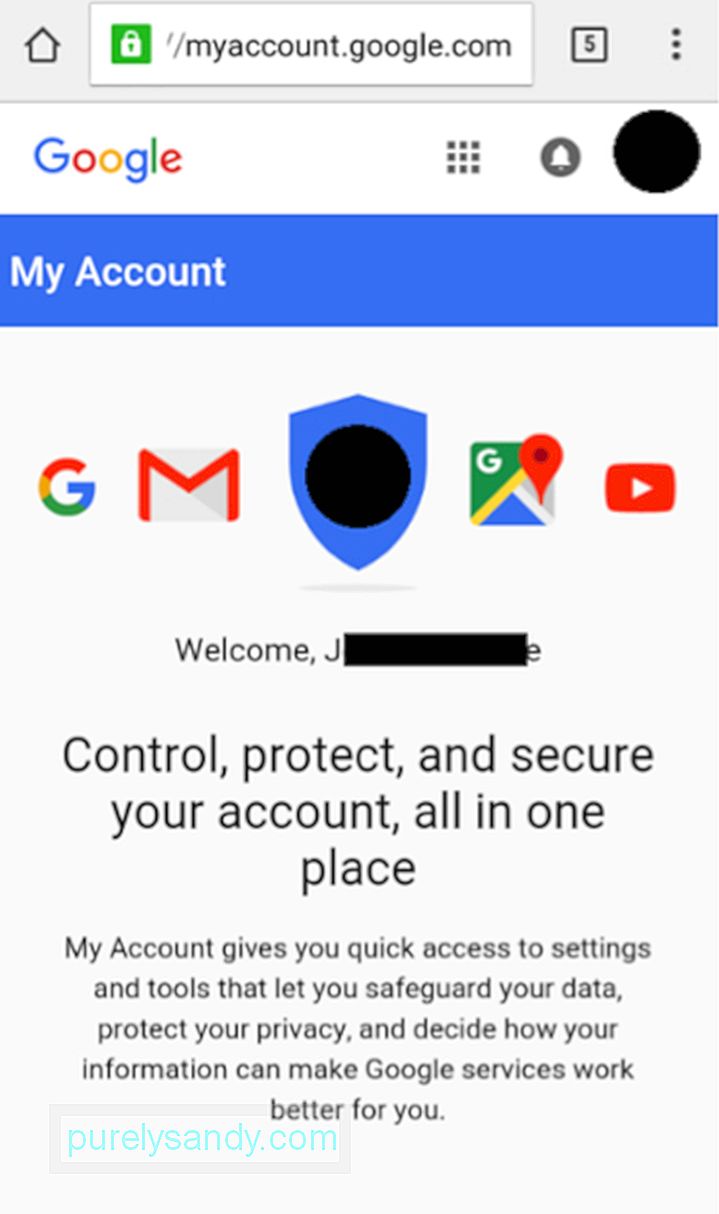Open the tab switcher showing 5 tabs
This screenshot has width=719, height=1214.
click(589, 45)
